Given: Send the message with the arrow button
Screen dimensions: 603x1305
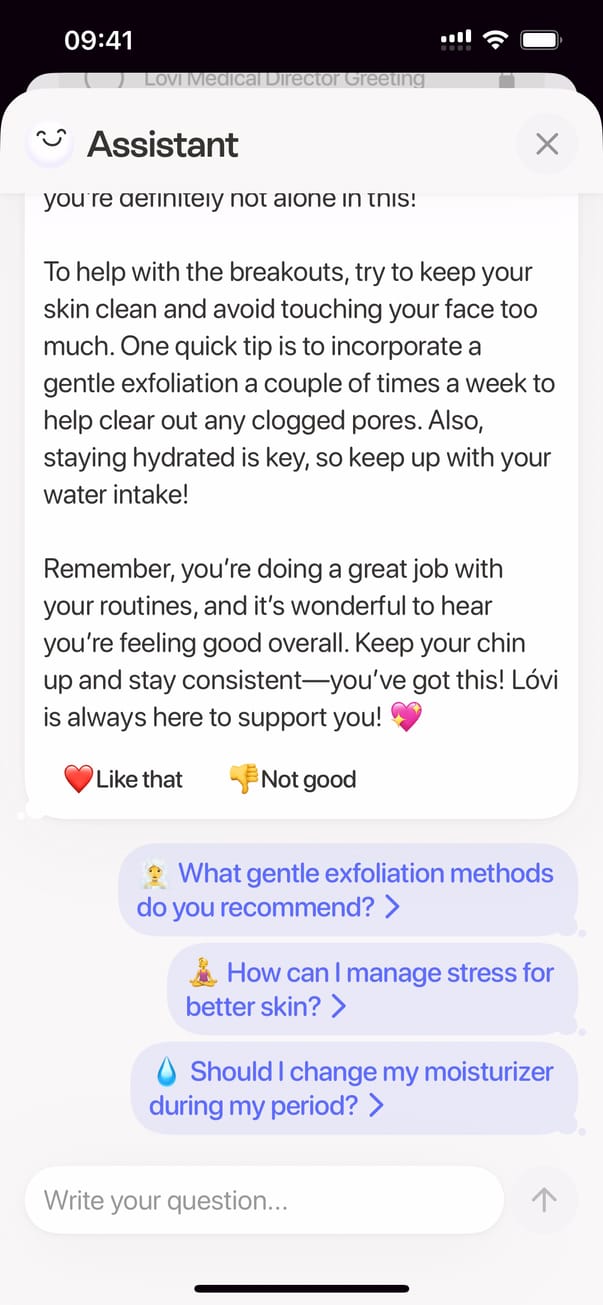Looking at the screenshot, I should 543,1200.
